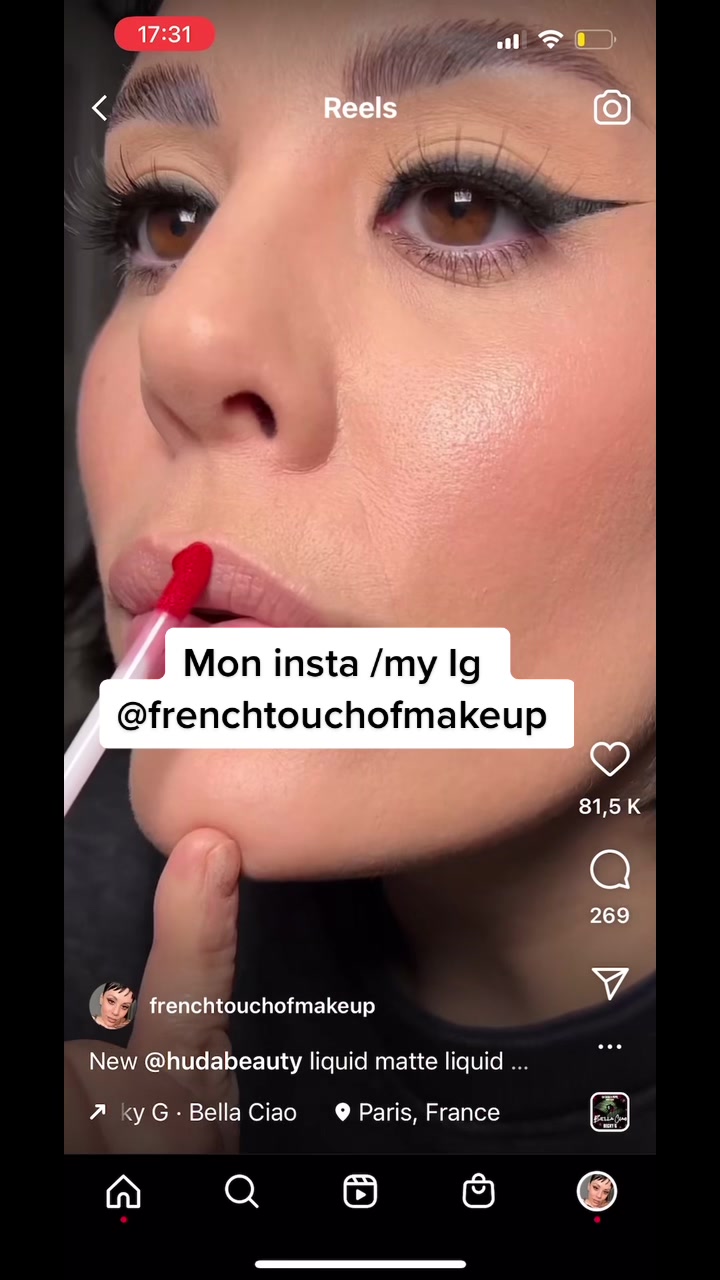Image resolution: width=720 pixels, height=1280 pixels.
Task: Switch to the Home tab
Action: pyautogui.click(x=124, y=1191)
